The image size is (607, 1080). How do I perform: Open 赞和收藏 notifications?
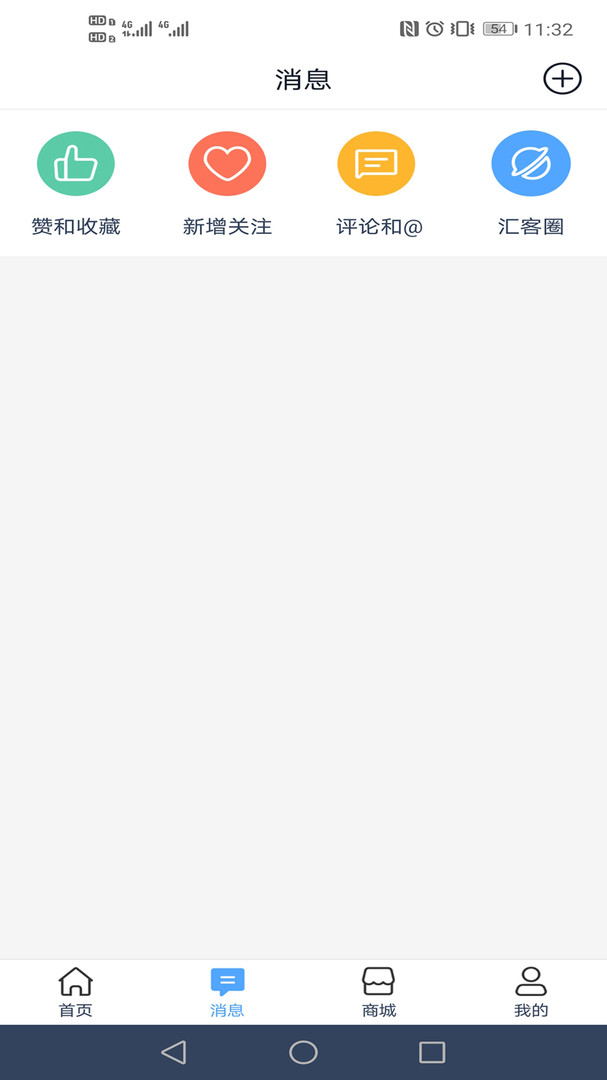coord(76,183)
